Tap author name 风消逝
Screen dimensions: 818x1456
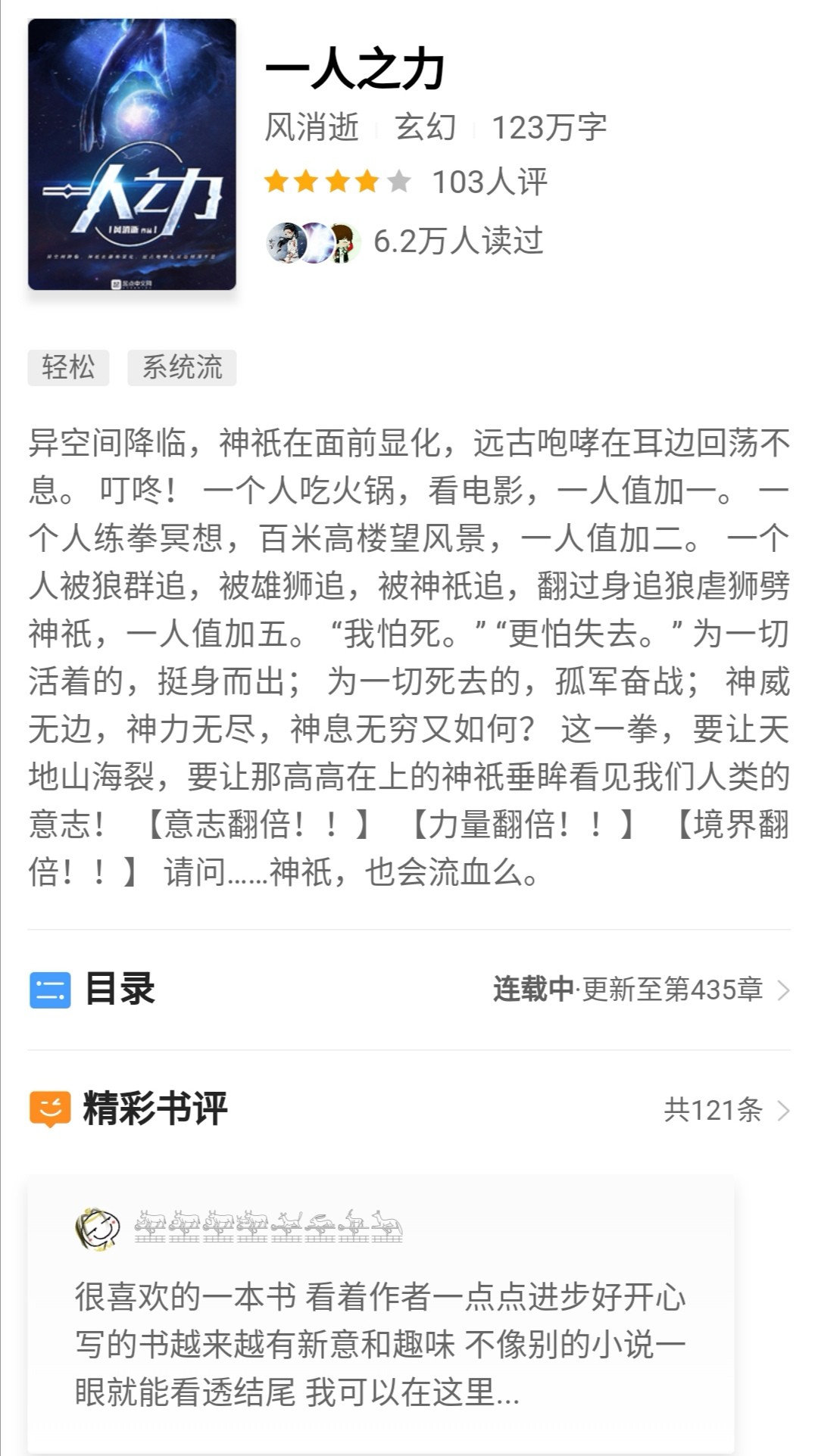(311, 127)
